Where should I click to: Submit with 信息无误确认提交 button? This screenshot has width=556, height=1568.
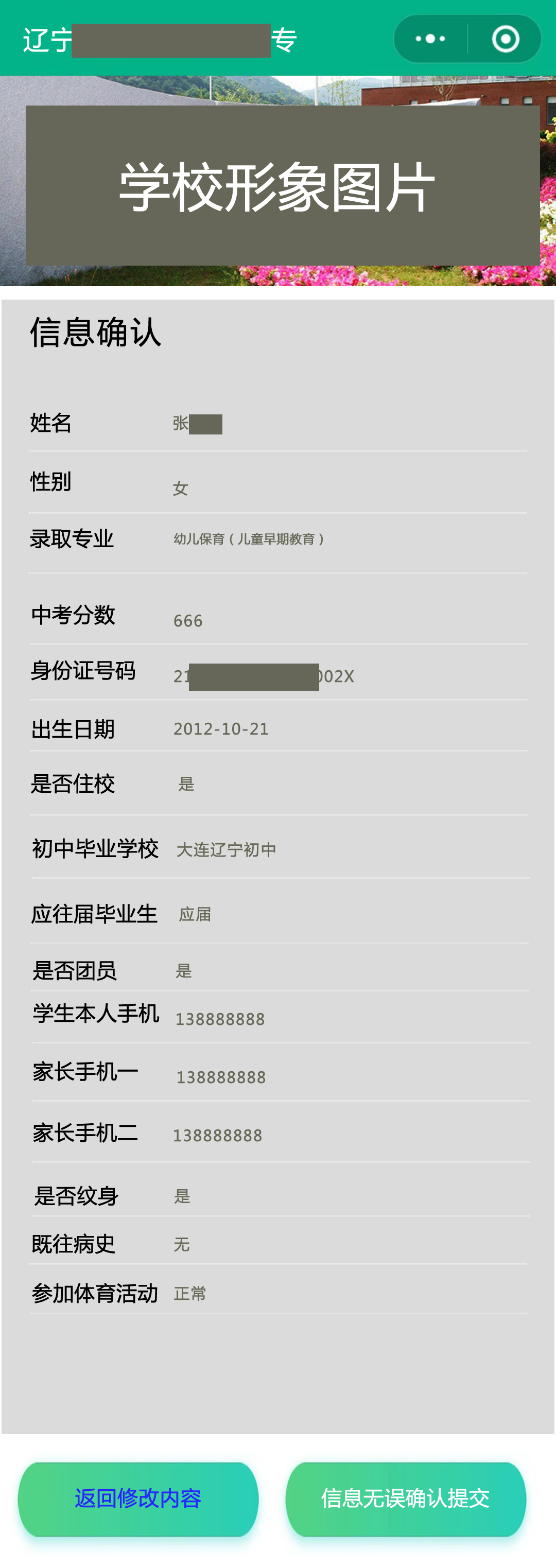click(x=406, y=1498)
